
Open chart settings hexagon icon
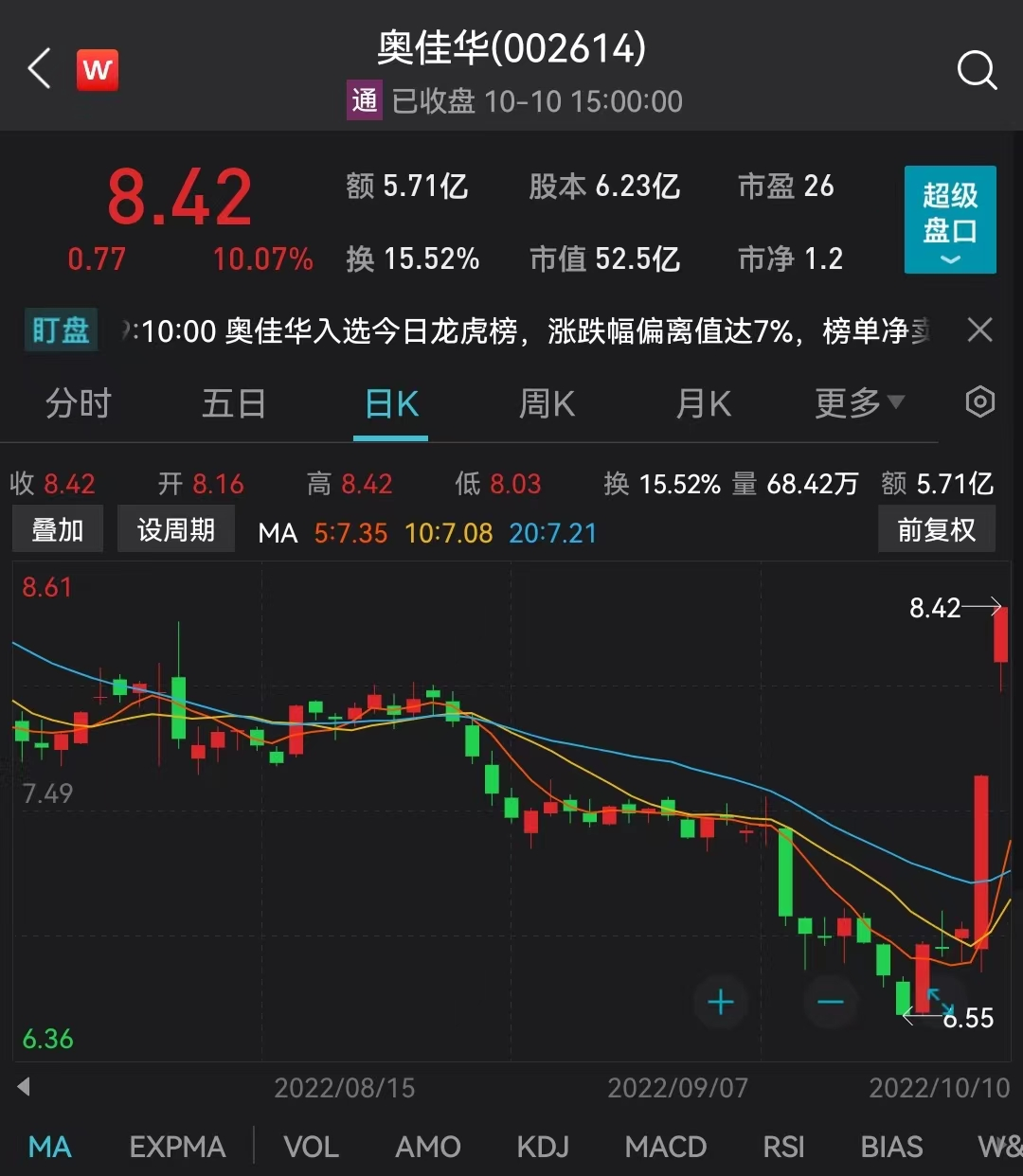979,402
